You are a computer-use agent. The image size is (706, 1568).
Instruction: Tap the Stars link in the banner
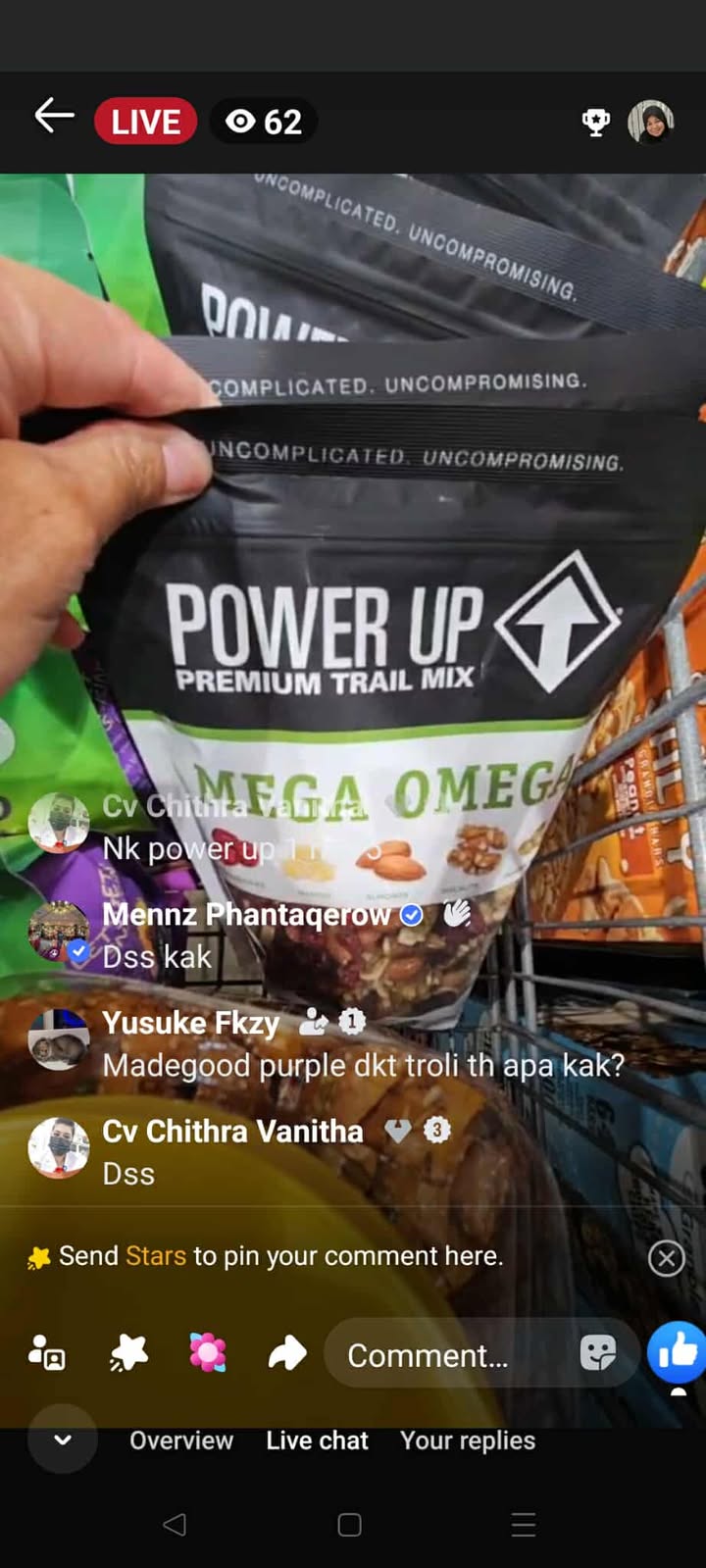tap(156, 1256)
